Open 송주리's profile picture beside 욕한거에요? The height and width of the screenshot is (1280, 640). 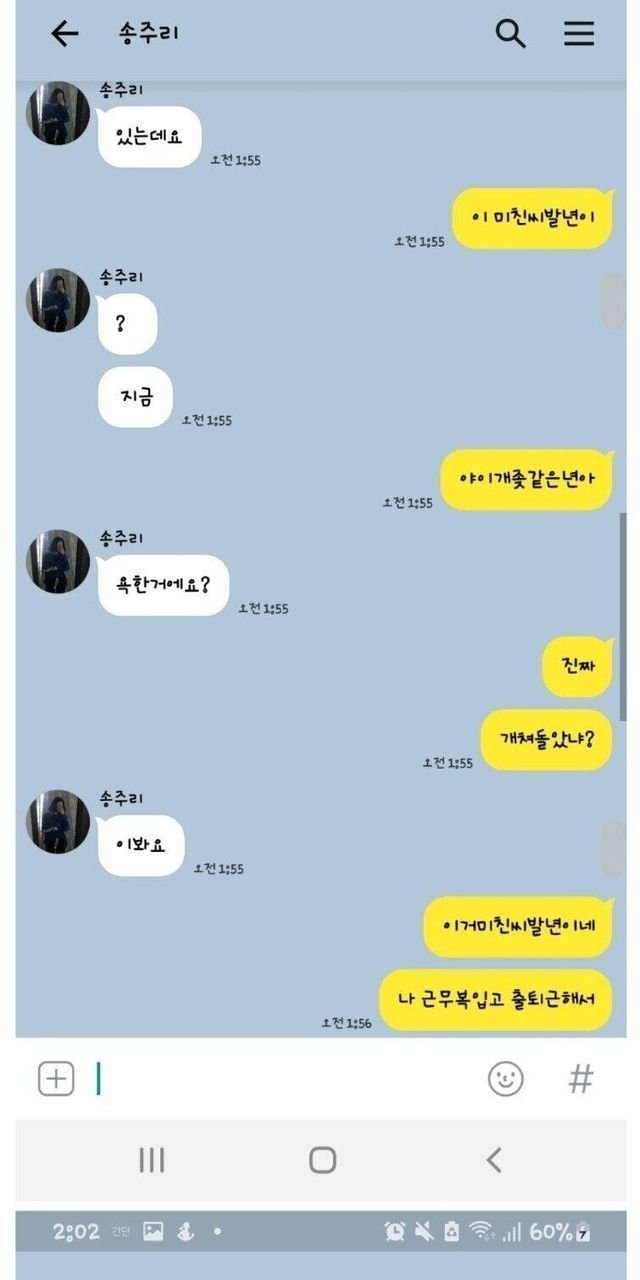pyautogui.click(x=58, y=561)
